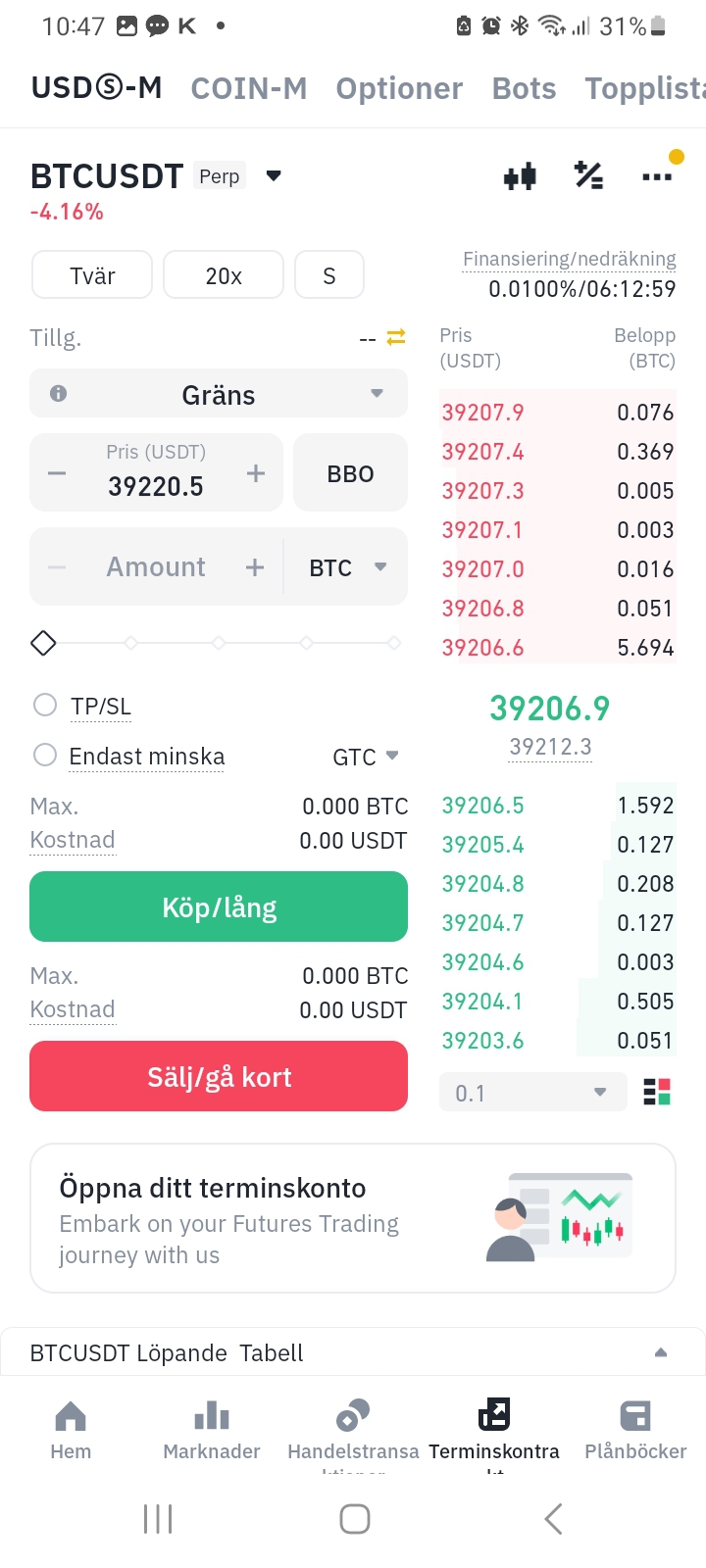Go to the Marknader tab

point(212,1429)
